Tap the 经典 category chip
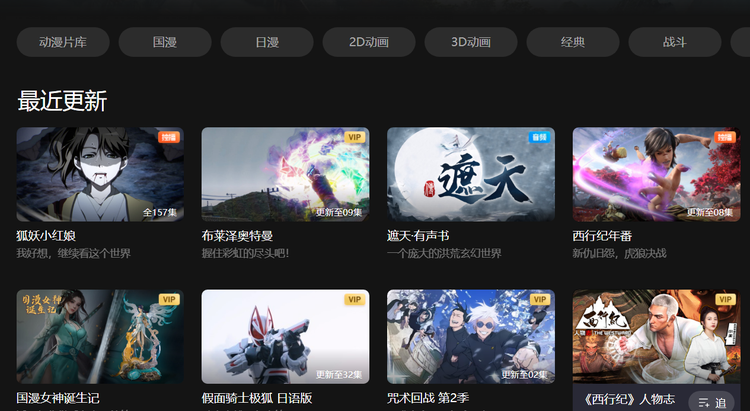This screenshot has width=750, height=411. [573, 42]
